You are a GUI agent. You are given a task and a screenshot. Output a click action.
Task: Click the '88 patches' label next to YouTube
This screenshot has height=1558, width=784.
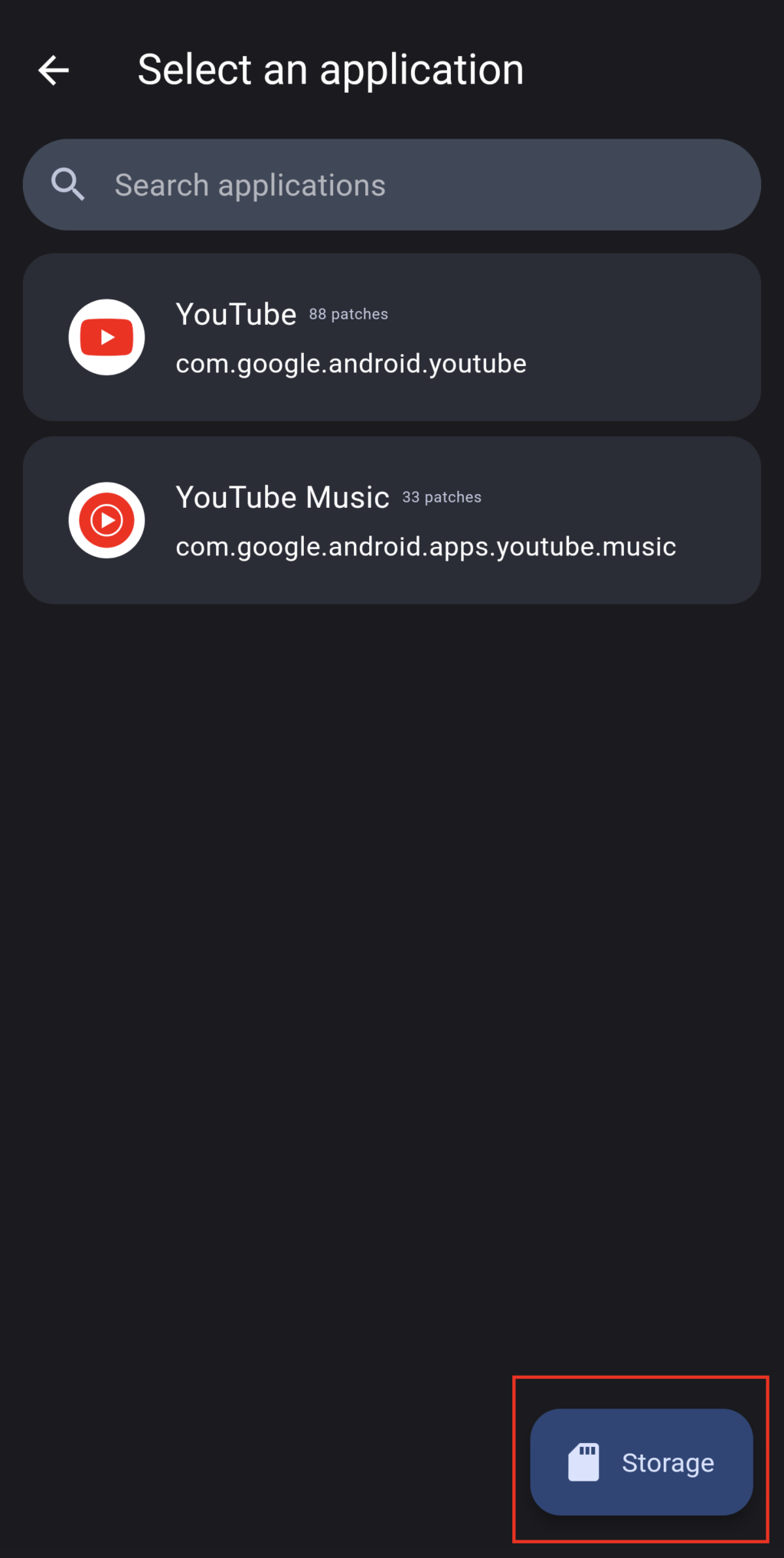coord(348,313)
